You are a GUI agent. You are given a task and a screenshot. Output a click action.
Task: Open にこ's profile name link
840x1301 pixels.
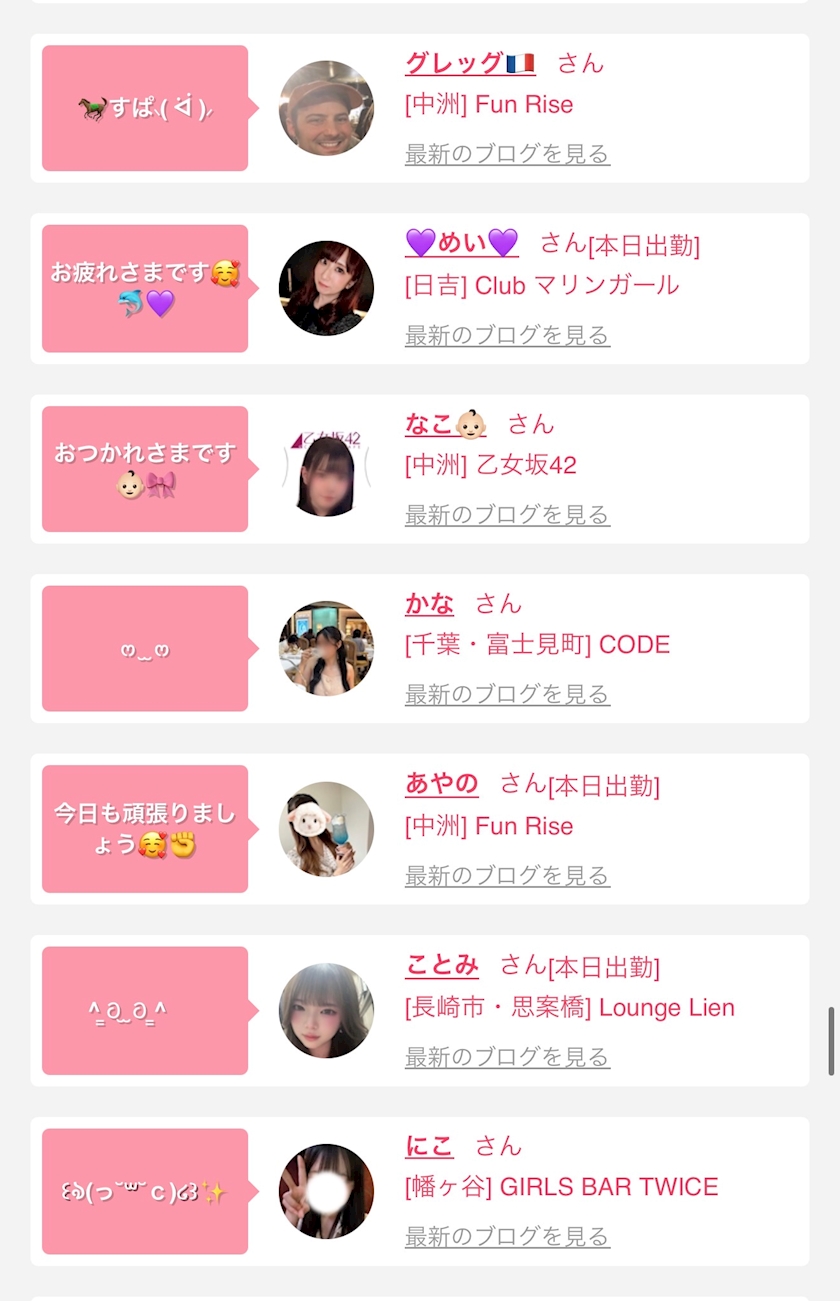[x=429, y=1146]
